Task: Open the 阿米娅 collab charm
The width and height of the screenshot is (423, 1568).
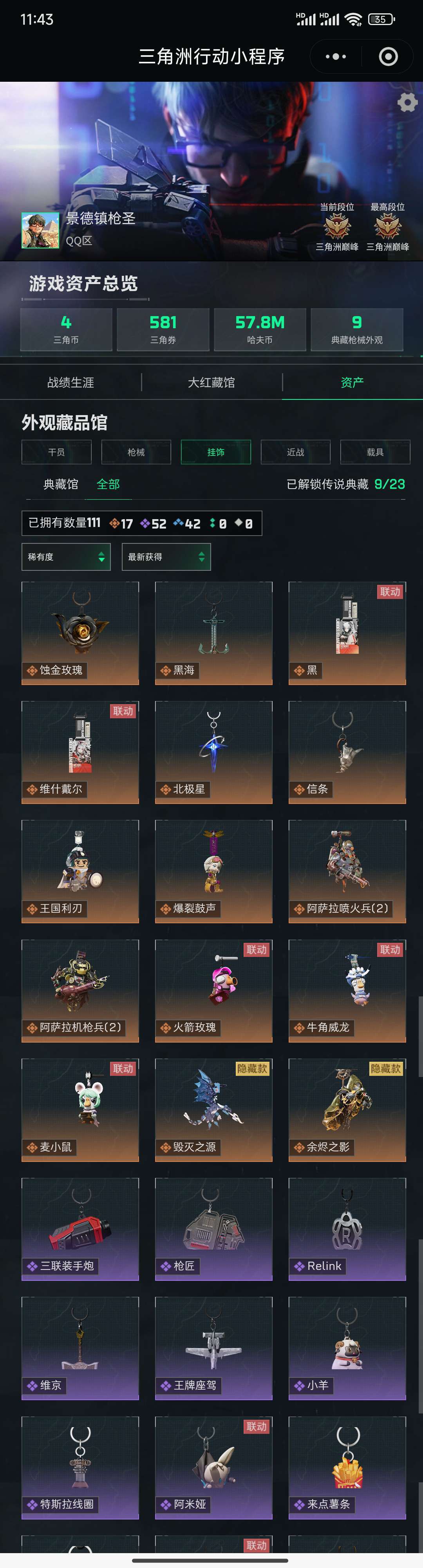Action: click(213, 1467)
